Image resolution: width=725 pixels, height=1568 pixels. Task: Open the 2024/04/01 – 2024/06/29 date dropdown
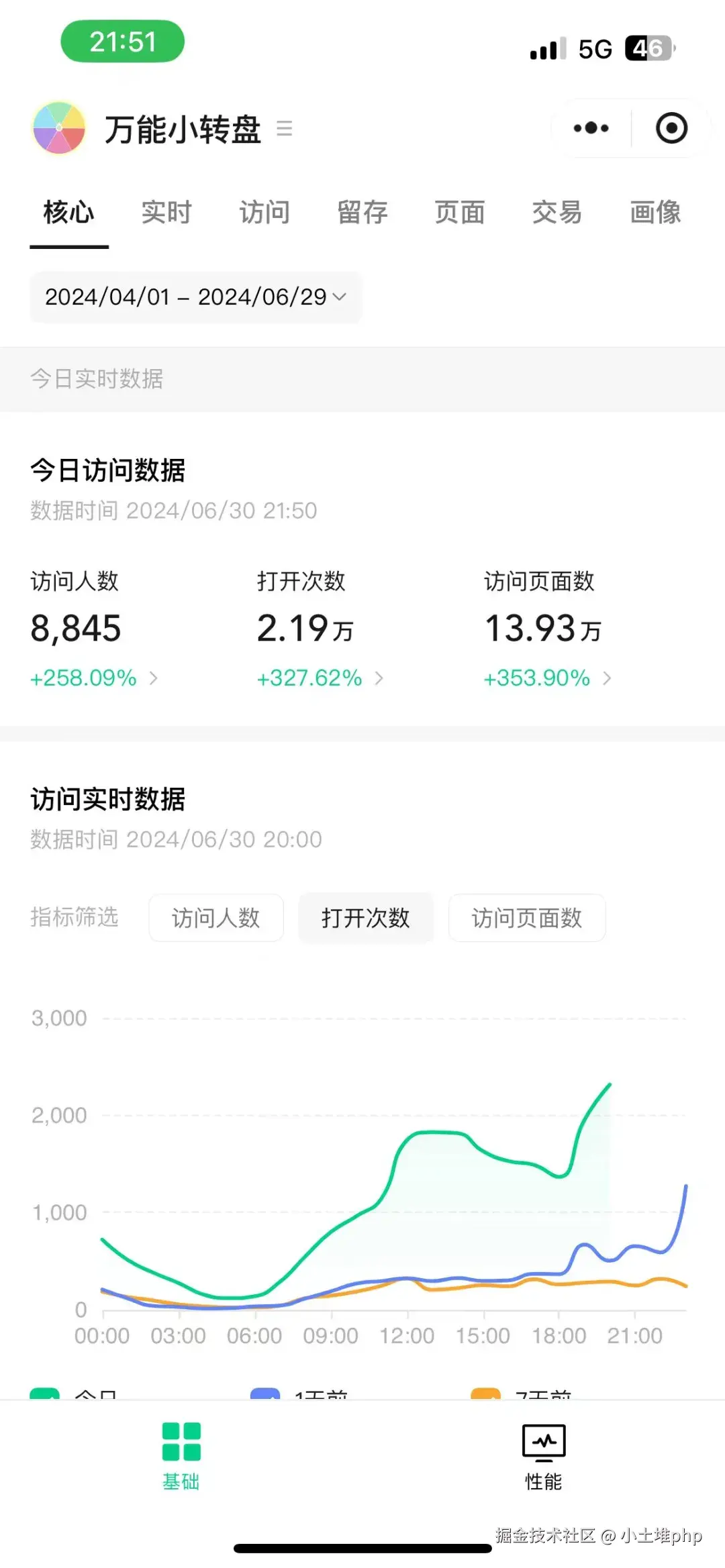(x=195, y=297)
